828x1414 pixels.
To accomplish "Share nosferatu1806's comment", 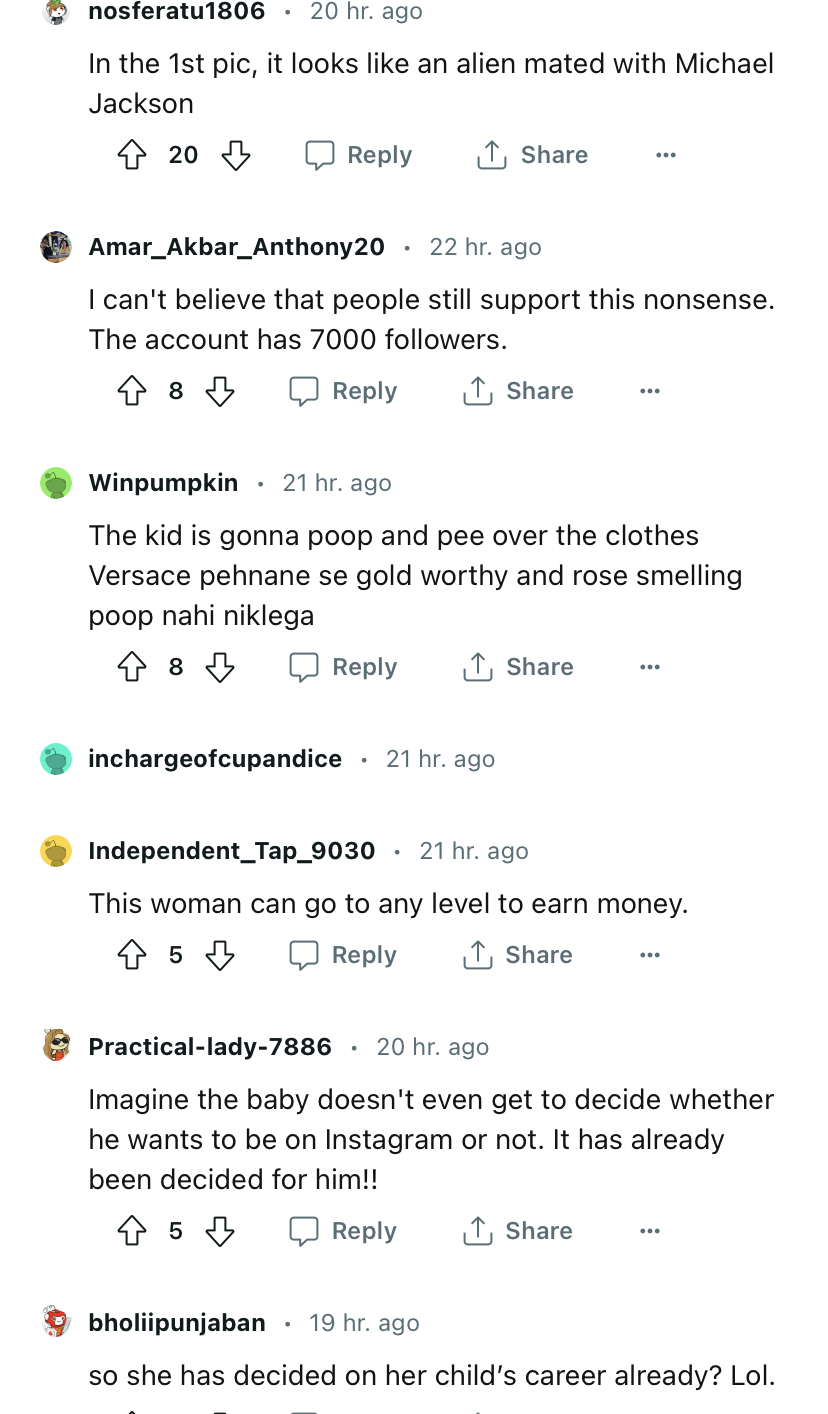I will pyautogui.click(x=532, y=155).
